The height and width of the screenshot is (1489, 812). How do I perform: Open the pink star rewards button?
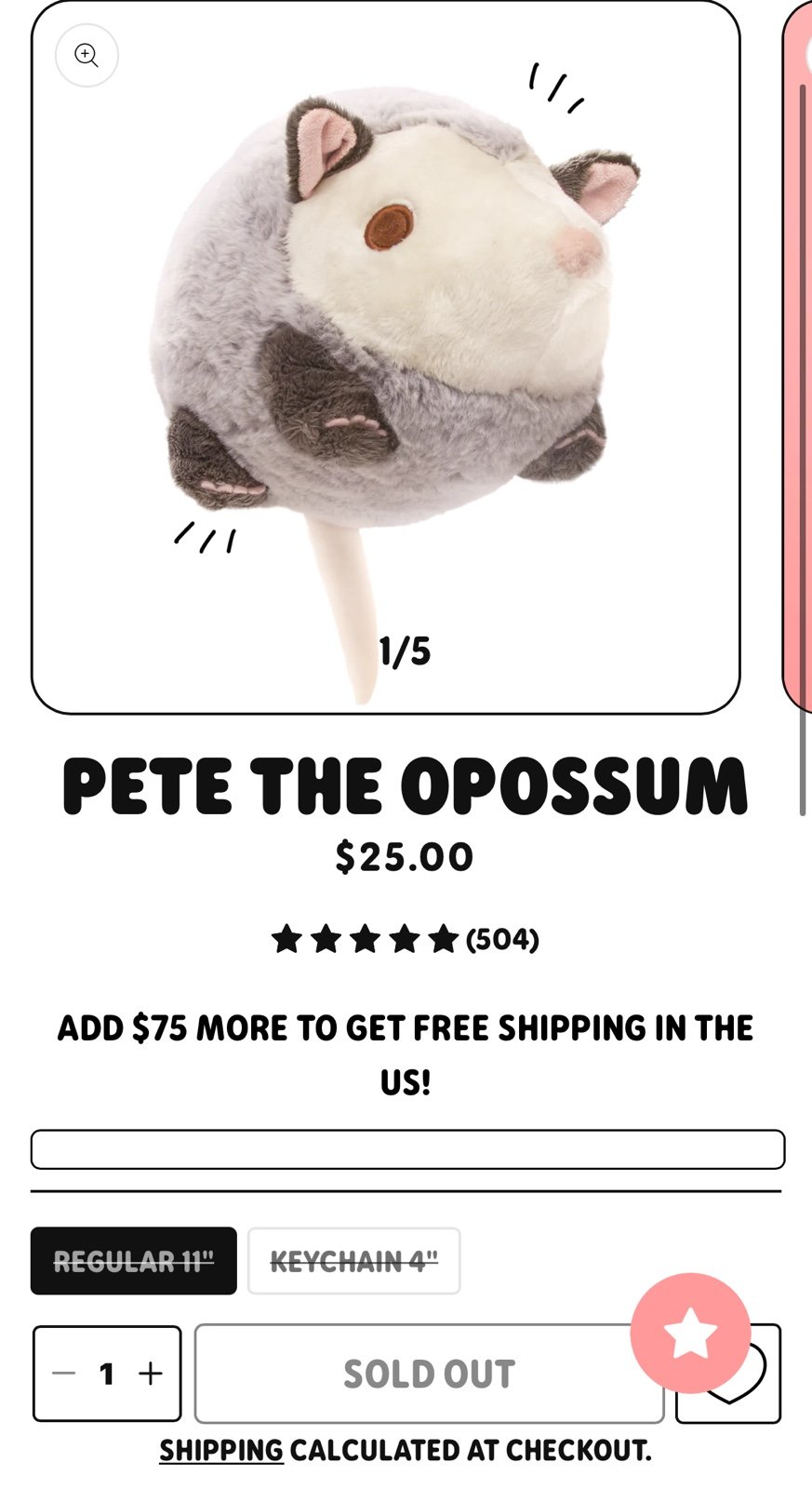click(x=690, y=1333)
